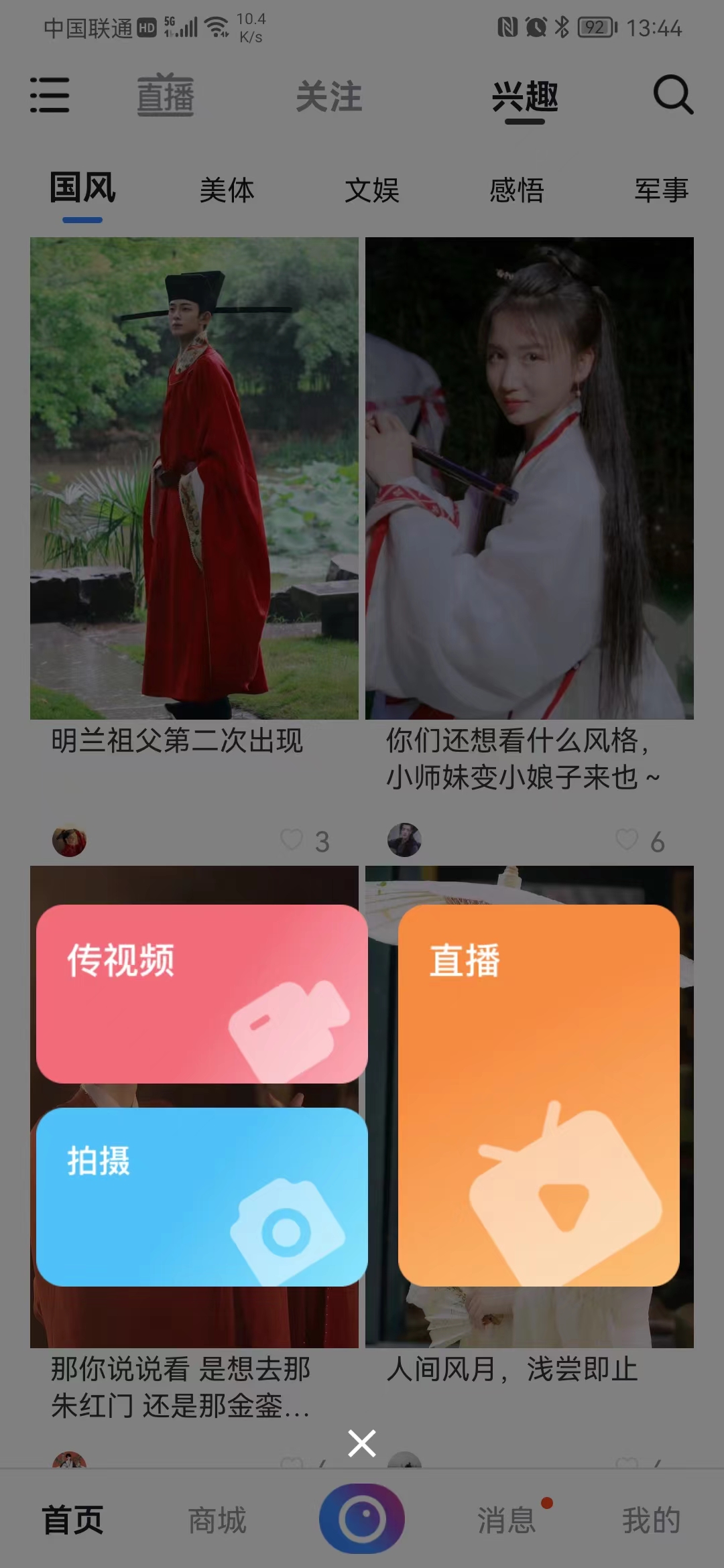
Task: Close the creation popup with the X
Action: pyautogui.click(x=362, y=1443)
